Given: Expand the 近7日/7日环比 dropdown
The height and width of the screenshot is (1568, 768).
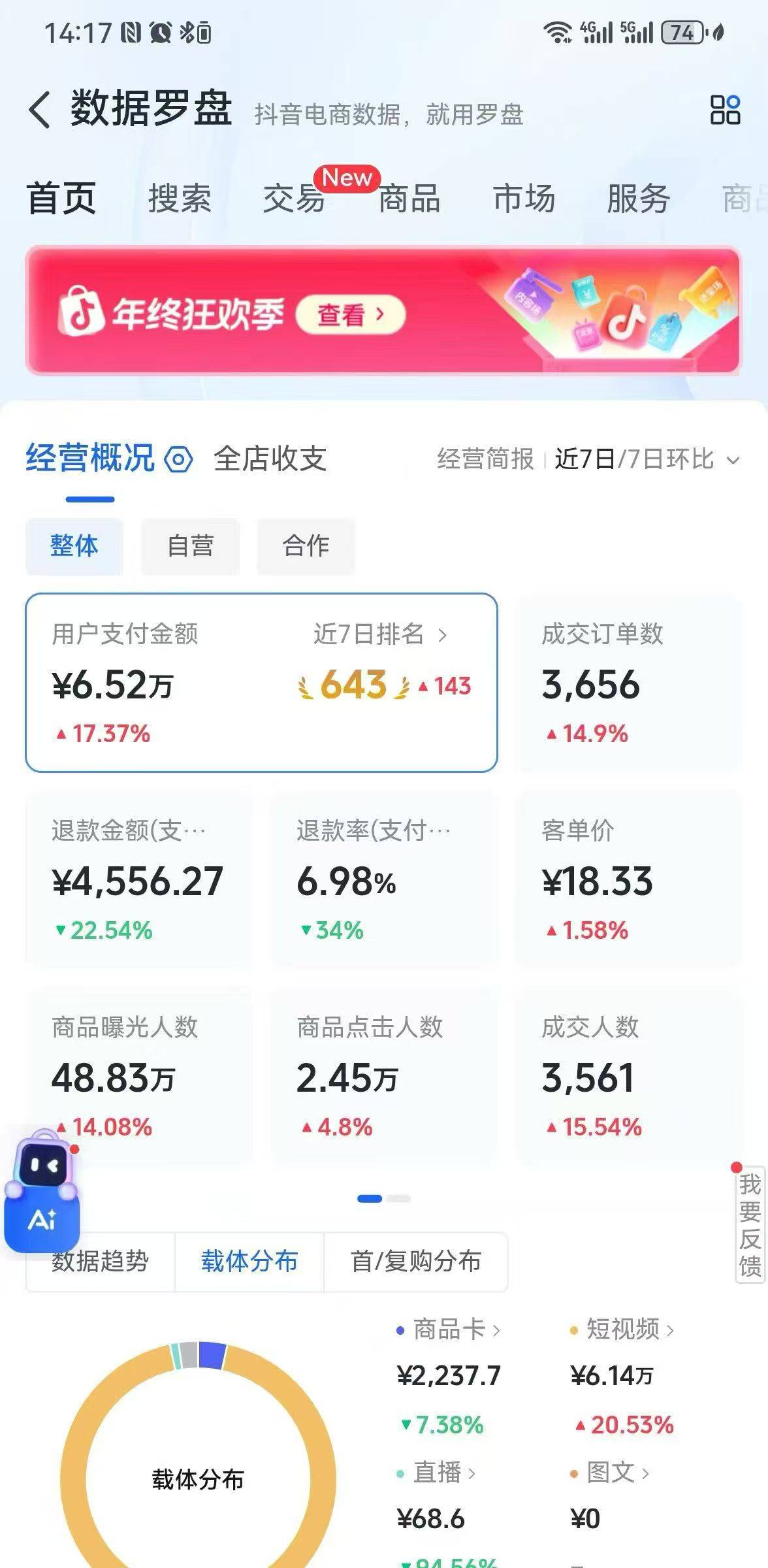Looking at the screenshot, I should [647, 459].
